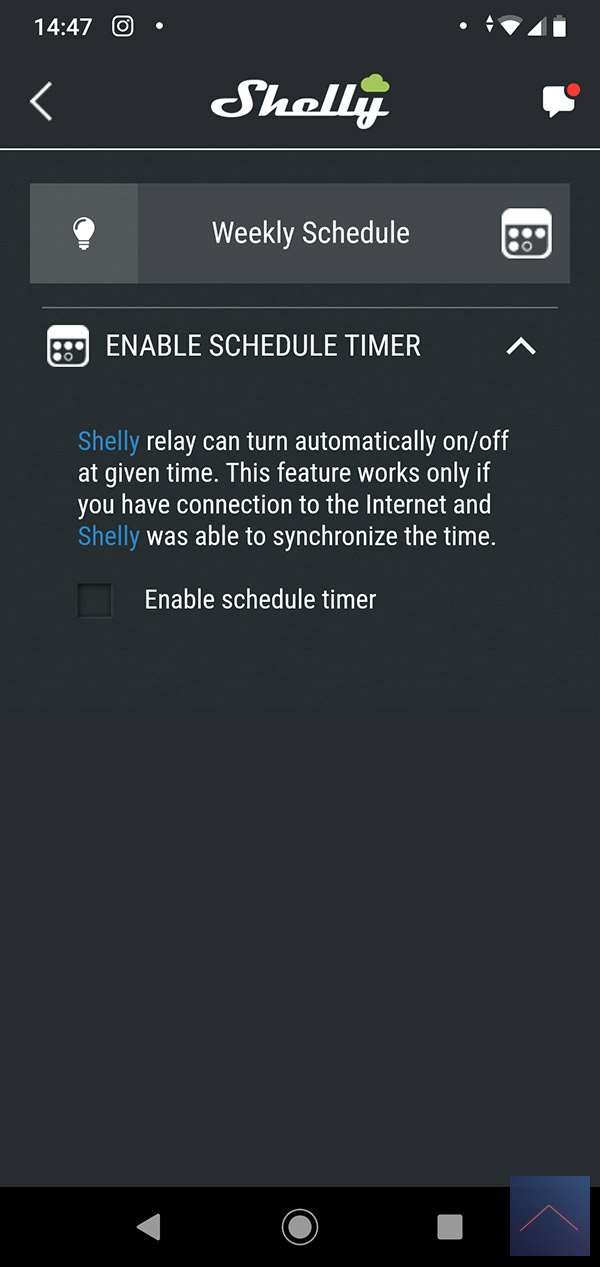Image resolution: width=600 pixels, height=1267 pixels.
Task: Open the chat notifications icon
Action: [558, 101]
